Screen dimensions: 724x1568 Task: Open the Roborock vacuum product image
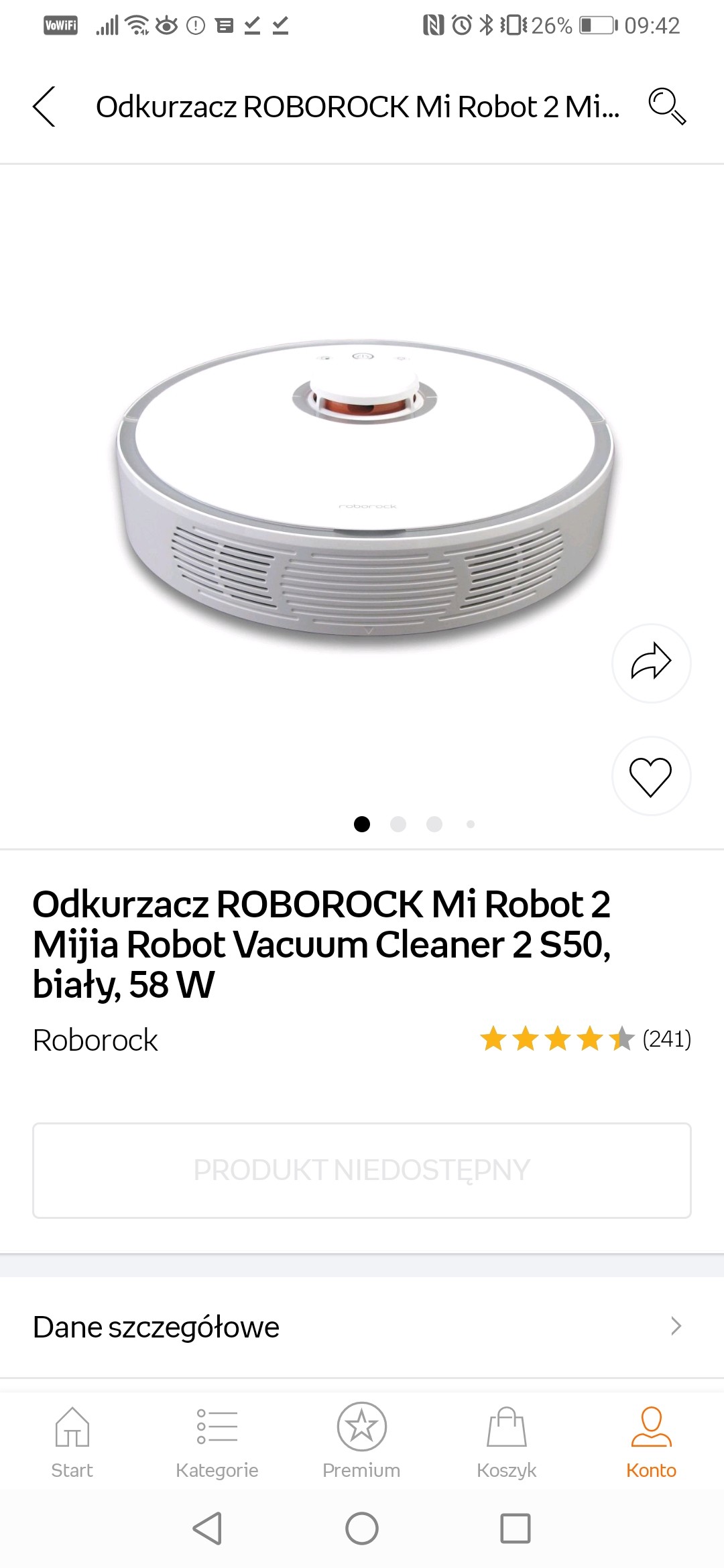tap(362, 496)
